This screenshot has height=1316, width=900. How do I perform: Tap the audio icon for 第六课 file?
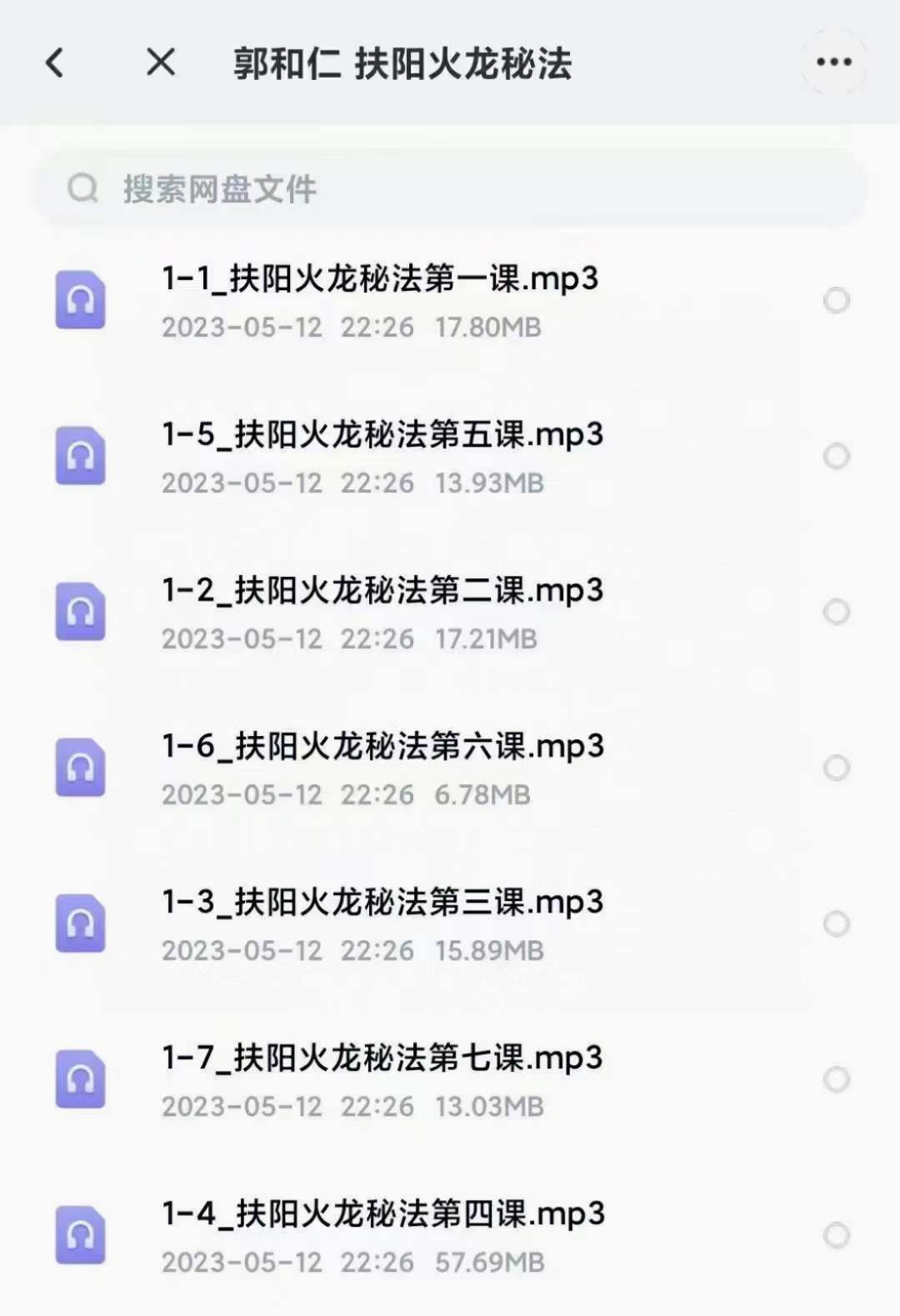click(80, 767)
